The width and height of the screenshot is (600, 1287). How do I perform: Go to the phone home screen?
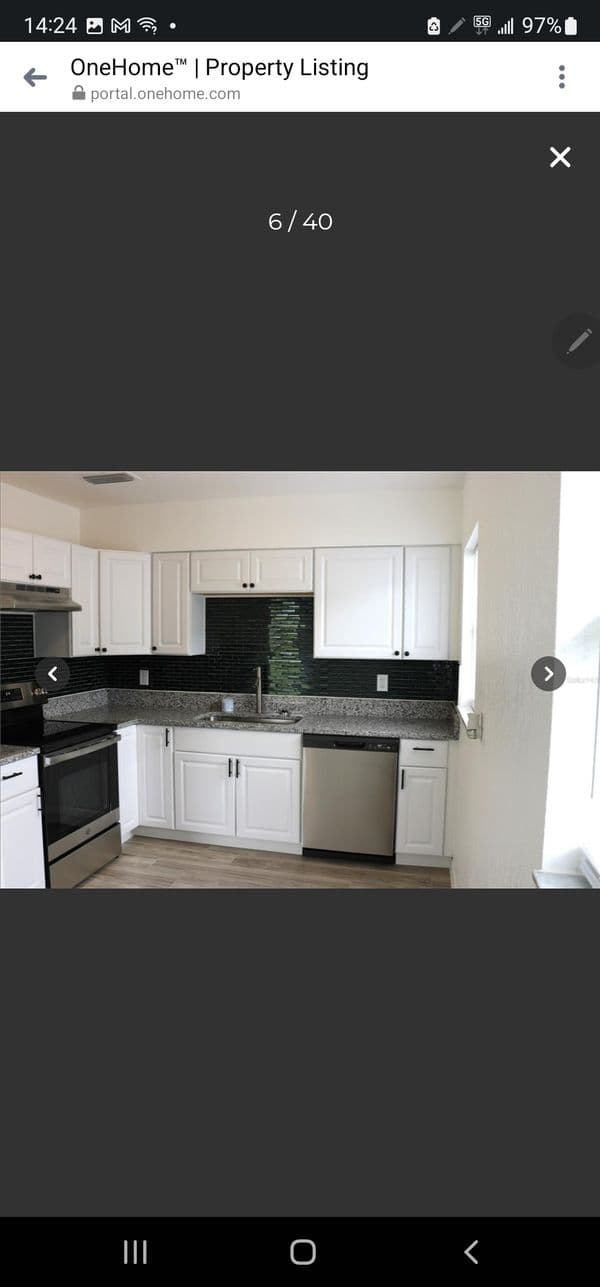302,1252
